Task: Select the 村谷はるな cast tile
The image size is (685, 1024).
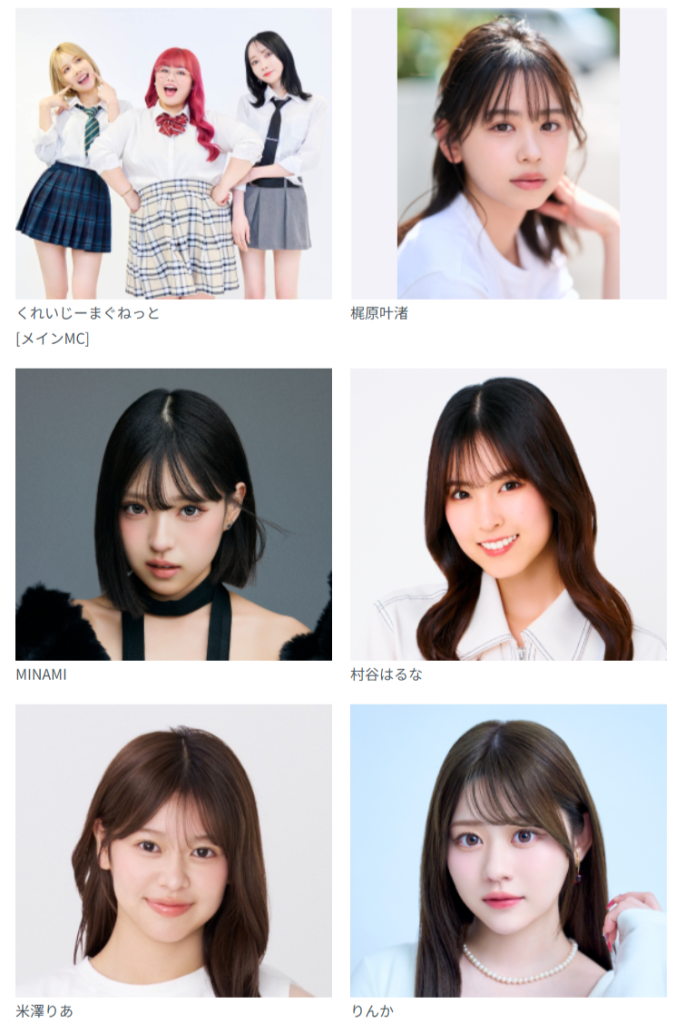Action: coord(508,514)
